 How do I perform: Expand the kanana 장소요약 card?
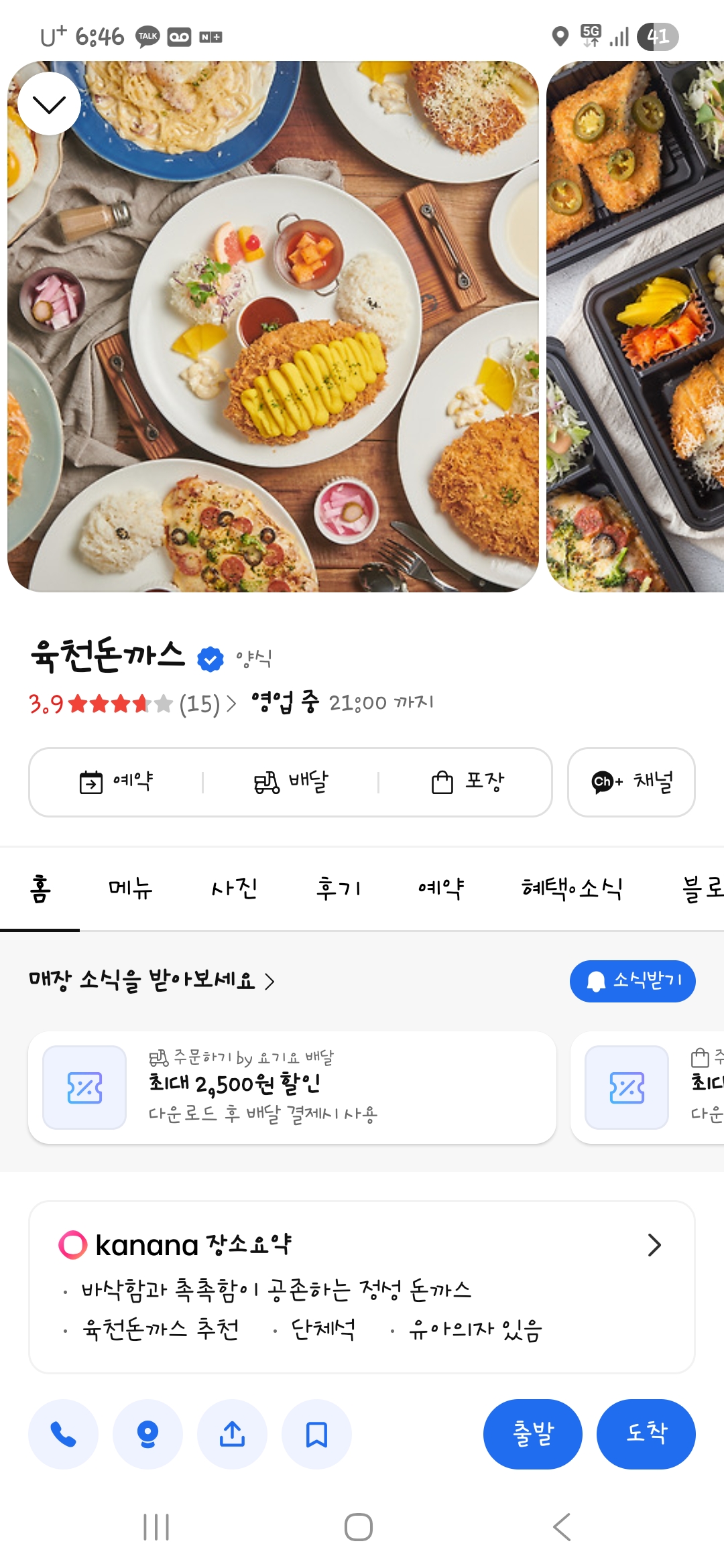[654, 1245]
